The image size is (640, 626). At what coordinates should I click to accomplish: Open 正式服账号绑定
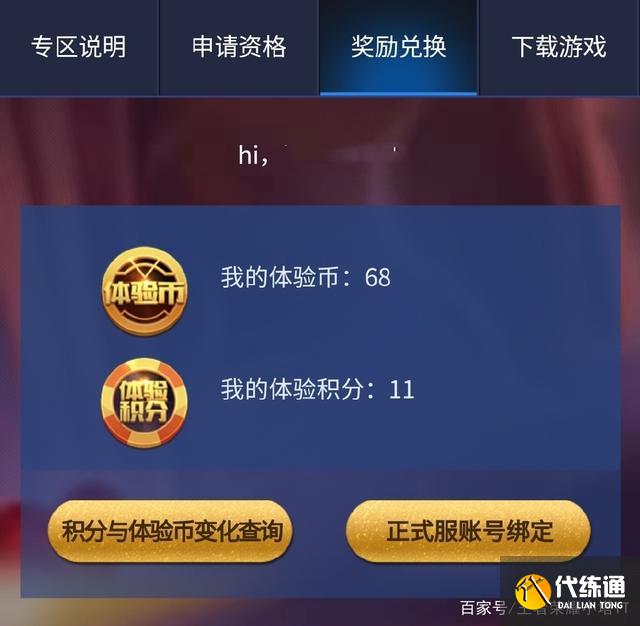[x=469, y=531]
